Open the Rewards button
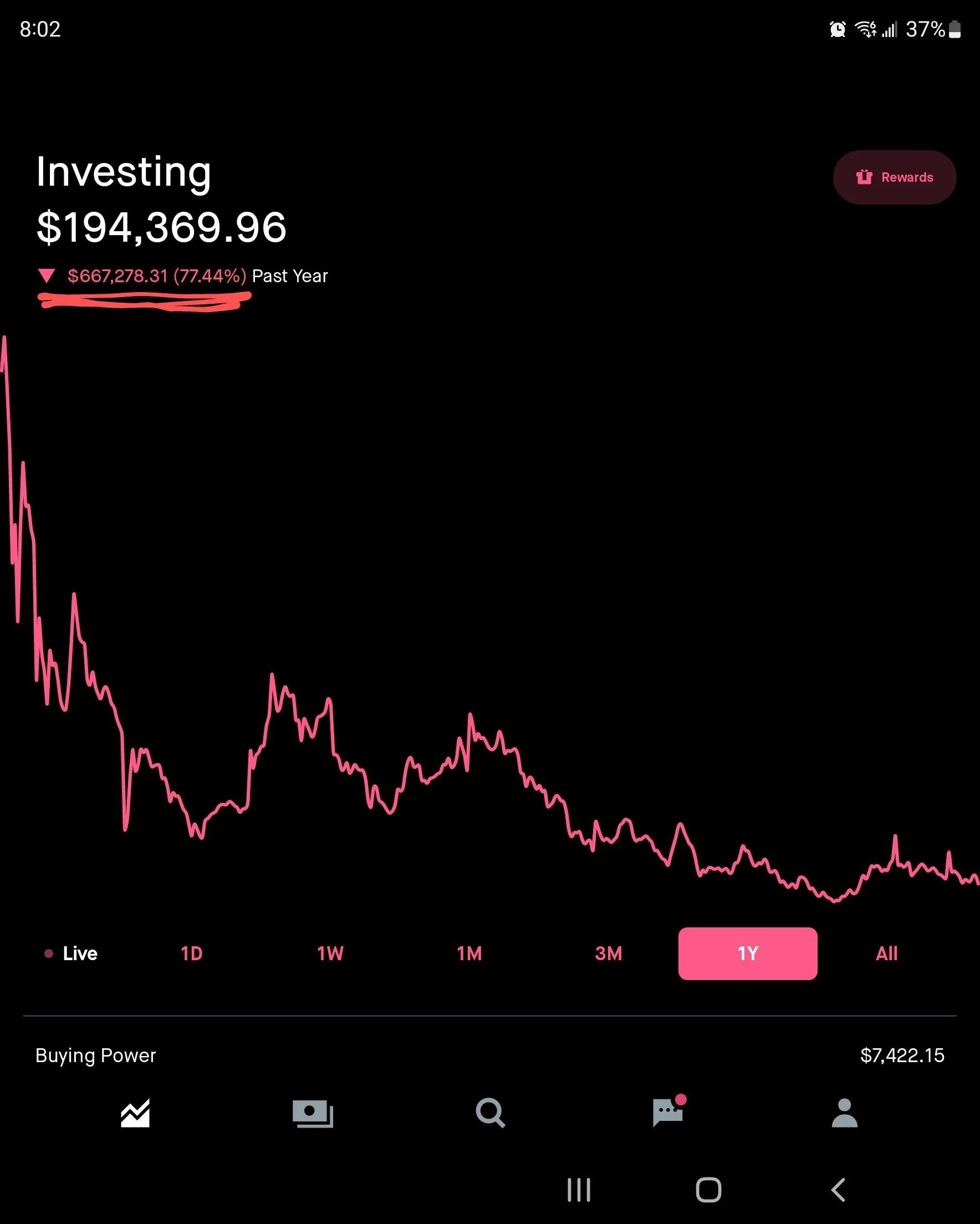This screenshot has height=1224, width=980. (894, 177)
